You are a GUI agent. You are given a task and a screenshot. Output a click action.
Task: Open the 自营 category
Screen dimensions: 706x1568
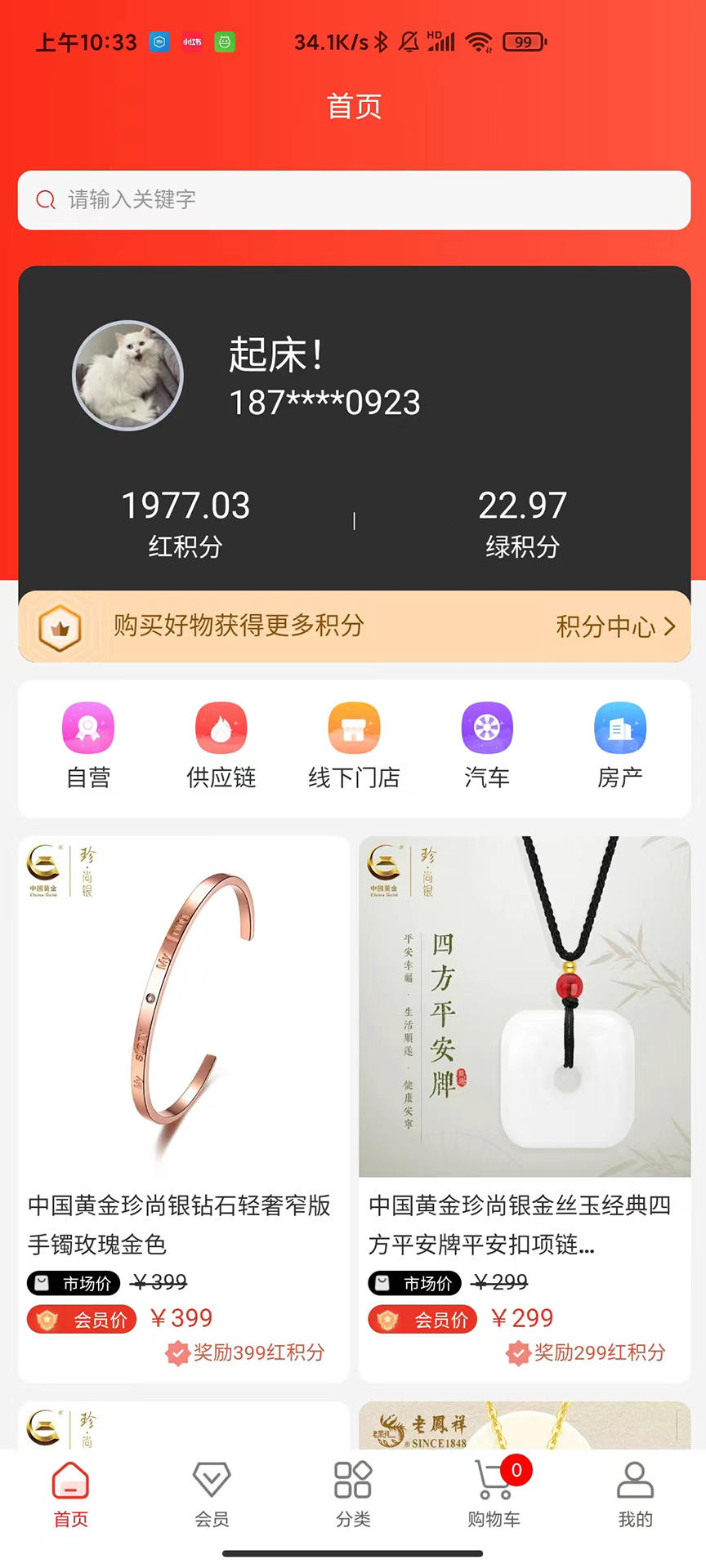pyautogui.click(x=88, y=745)
